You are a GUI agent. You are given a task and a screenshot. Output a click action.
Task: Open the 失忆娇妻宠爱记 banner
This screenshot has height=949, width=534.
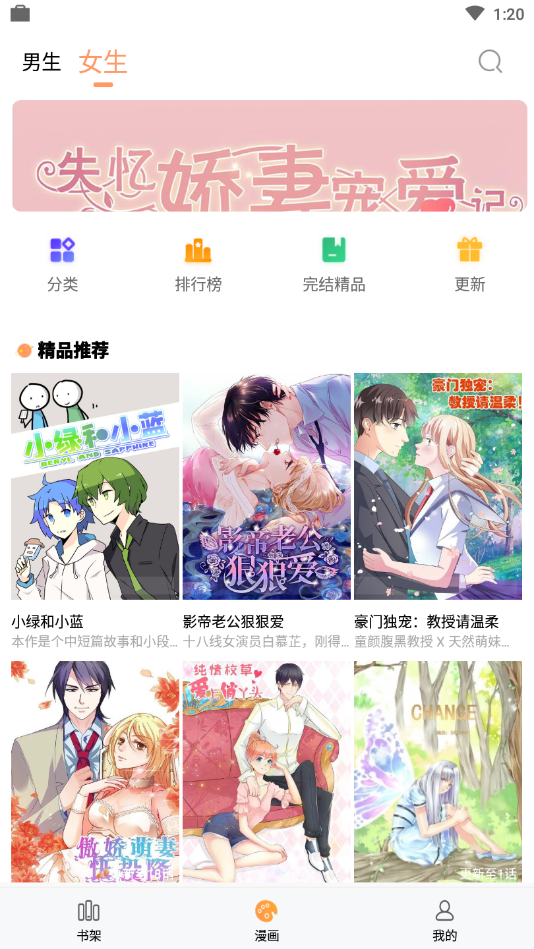click(269, 156)
